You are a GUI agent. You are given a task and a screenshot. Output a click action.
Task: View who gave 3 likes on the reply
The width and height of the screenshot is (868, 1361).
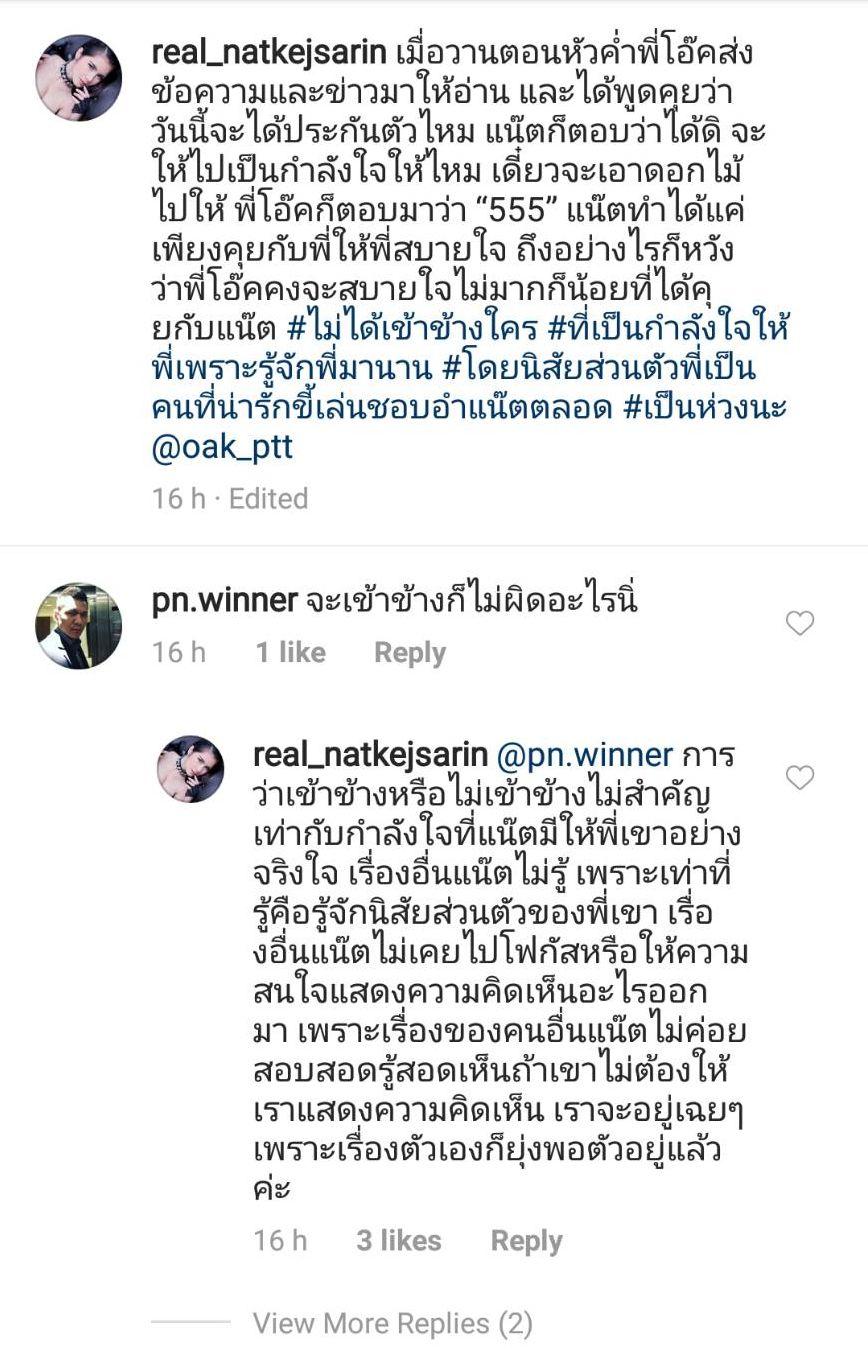[x=398, y=1241]
